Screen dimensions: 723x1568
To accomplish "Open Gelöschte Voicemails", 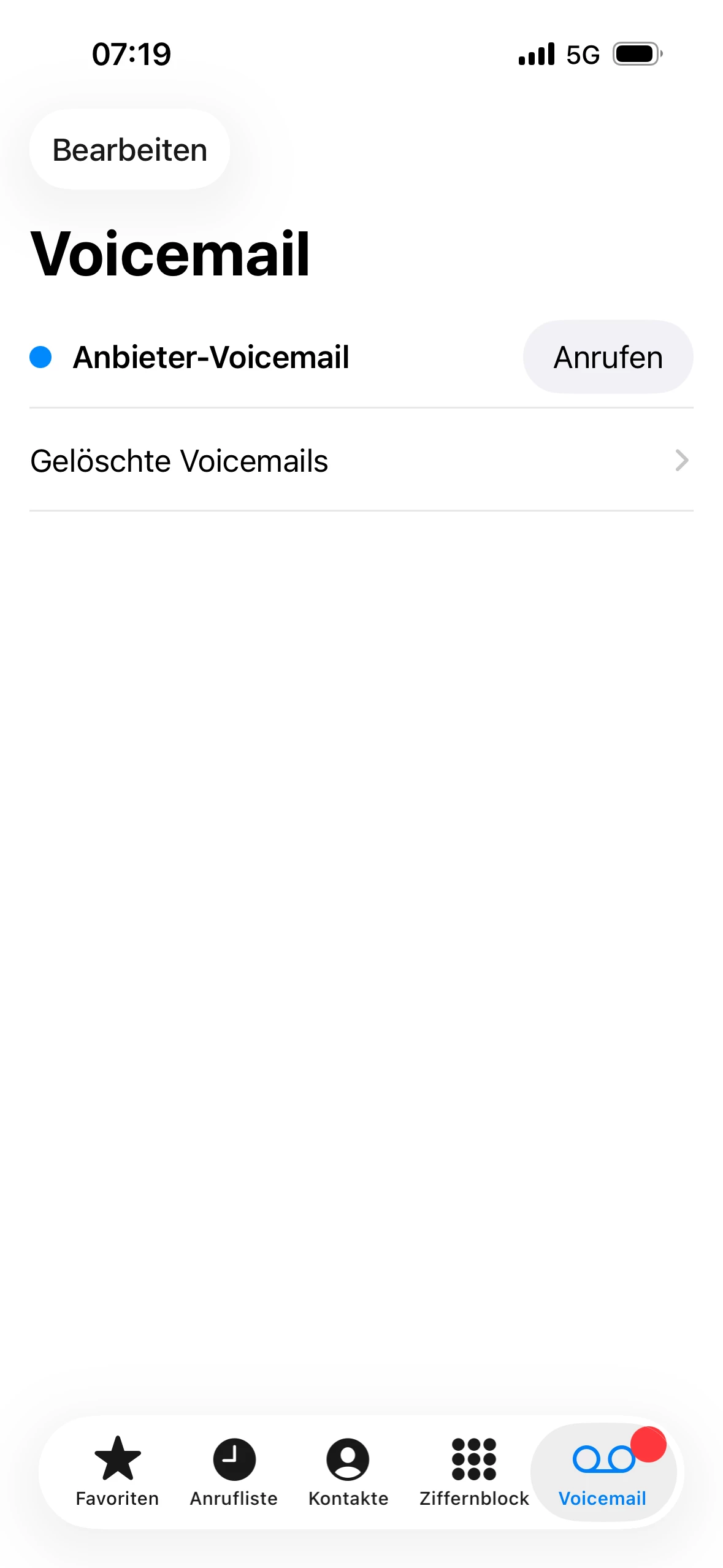I will point(361,461).
